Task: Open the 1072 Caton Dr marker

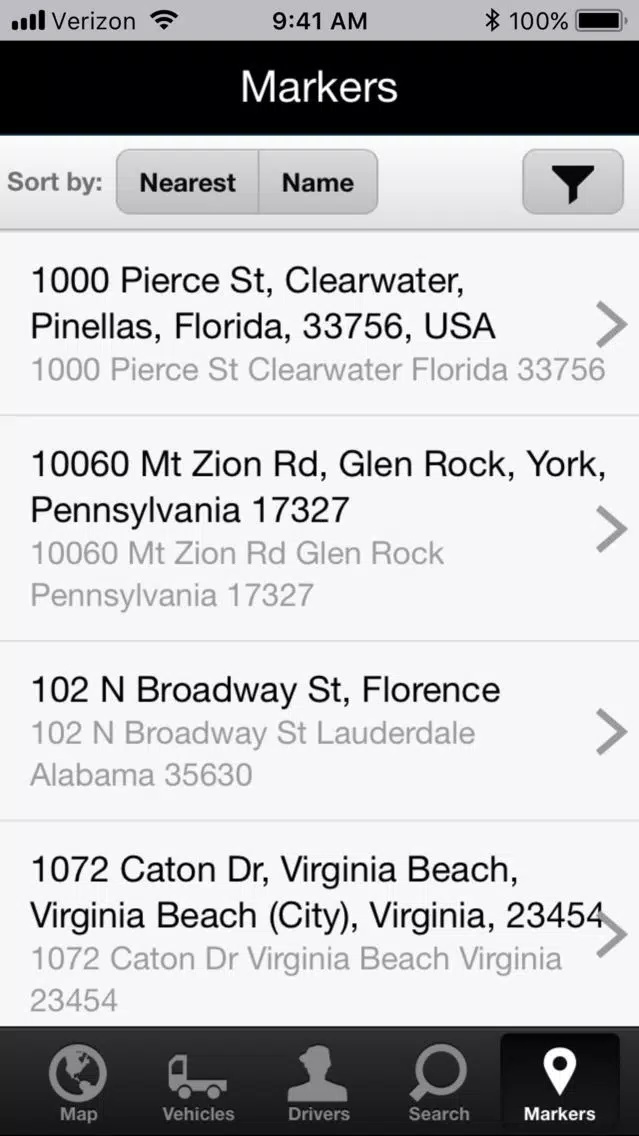Action: coord(320,924)
